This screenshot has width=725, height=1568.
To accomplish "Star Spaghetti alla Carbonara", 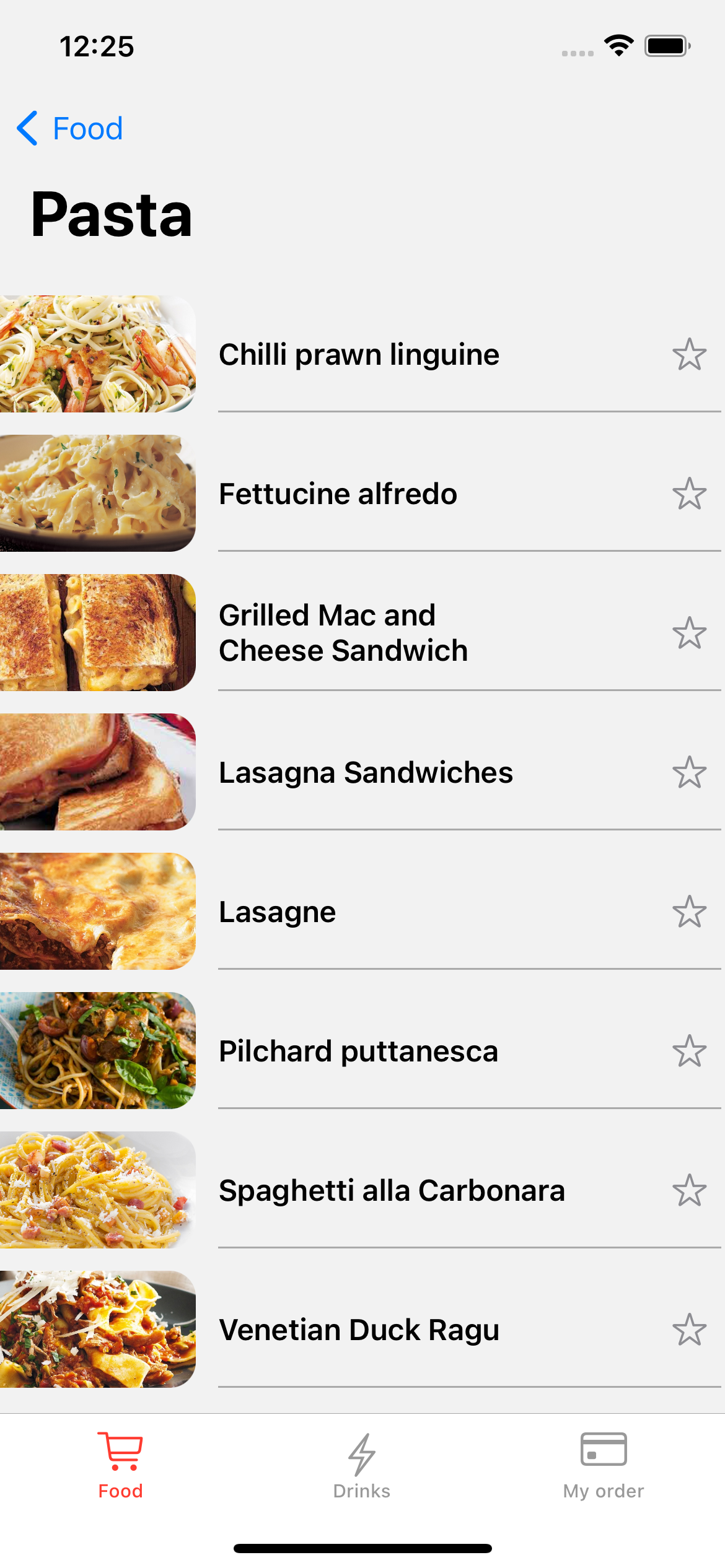I will point(689,1190).
